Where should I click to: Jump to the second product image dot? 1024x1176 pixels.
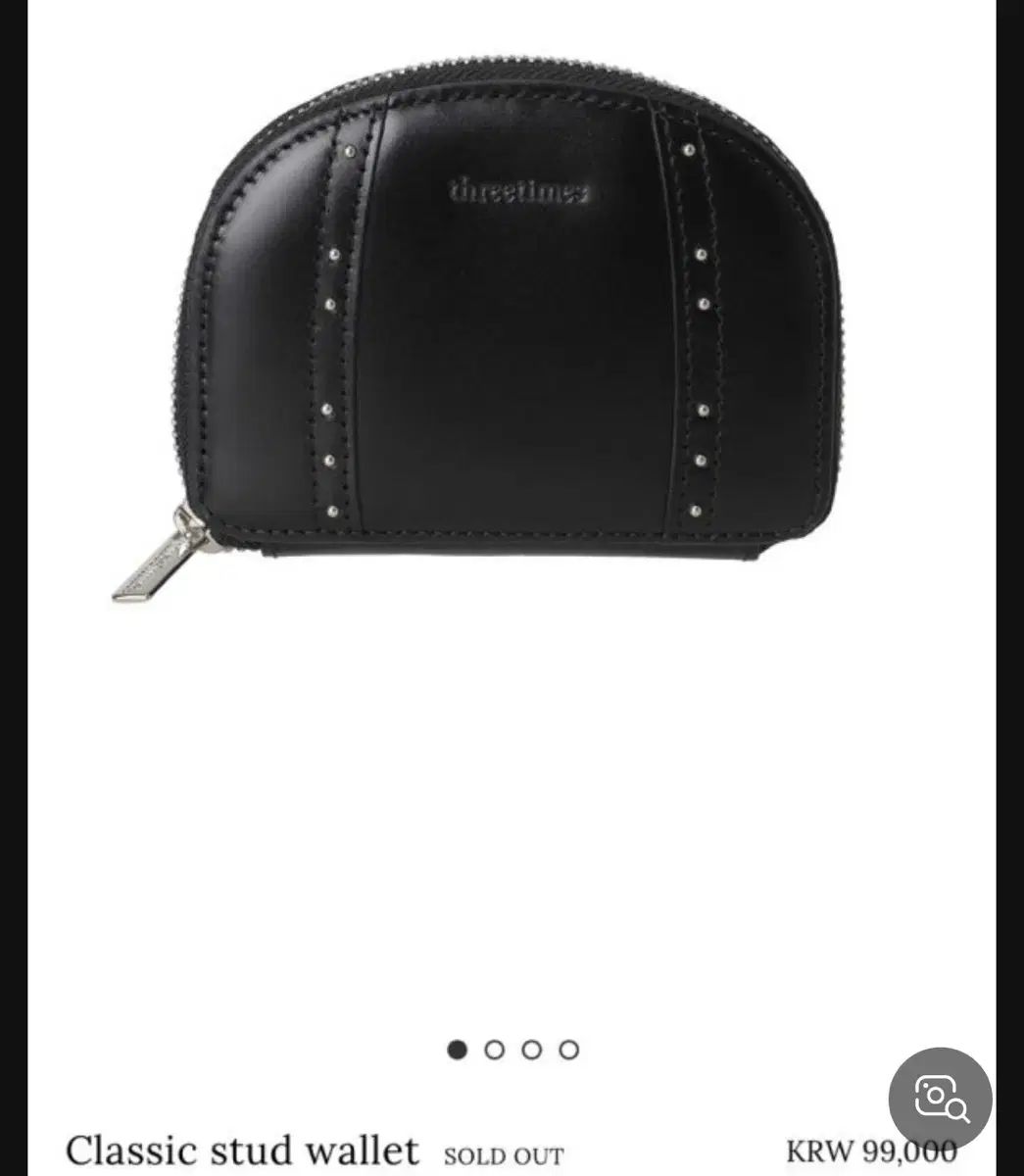tap(495, 1050)
